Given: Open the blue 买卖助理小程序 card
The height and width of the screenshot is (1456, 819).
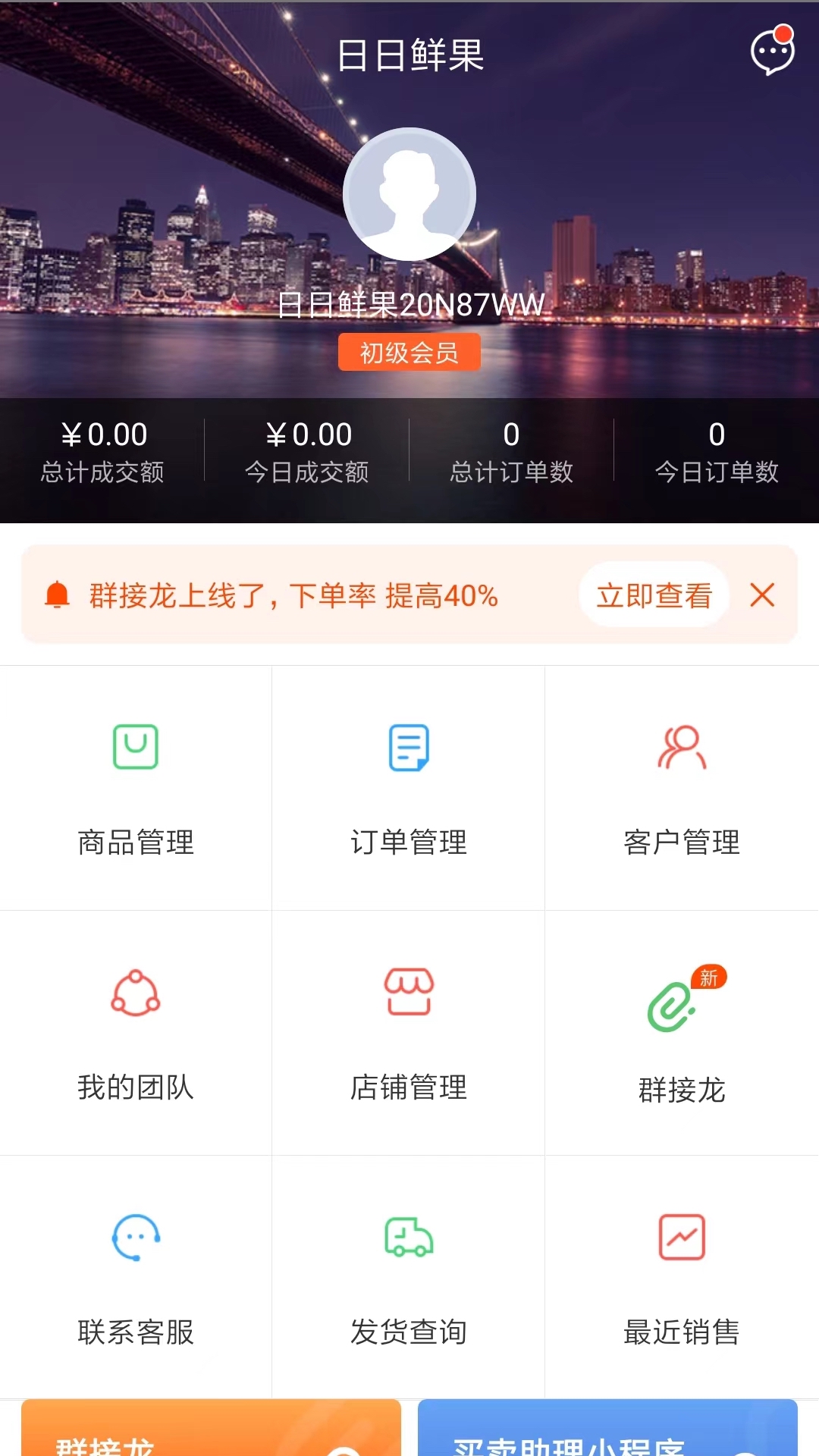Looking at the screenshot, I should pyautogui.click(x=607, y=1429).
